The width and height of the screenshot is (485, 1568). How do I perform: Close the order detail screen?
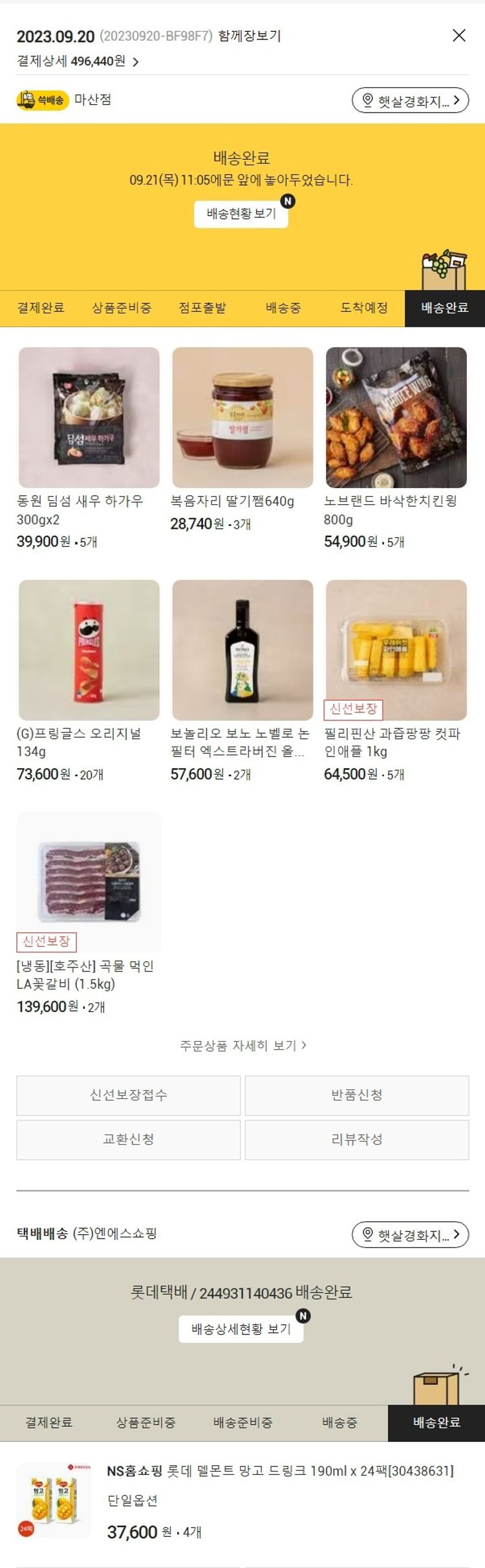pyautogui.click(x=458, y=36)
